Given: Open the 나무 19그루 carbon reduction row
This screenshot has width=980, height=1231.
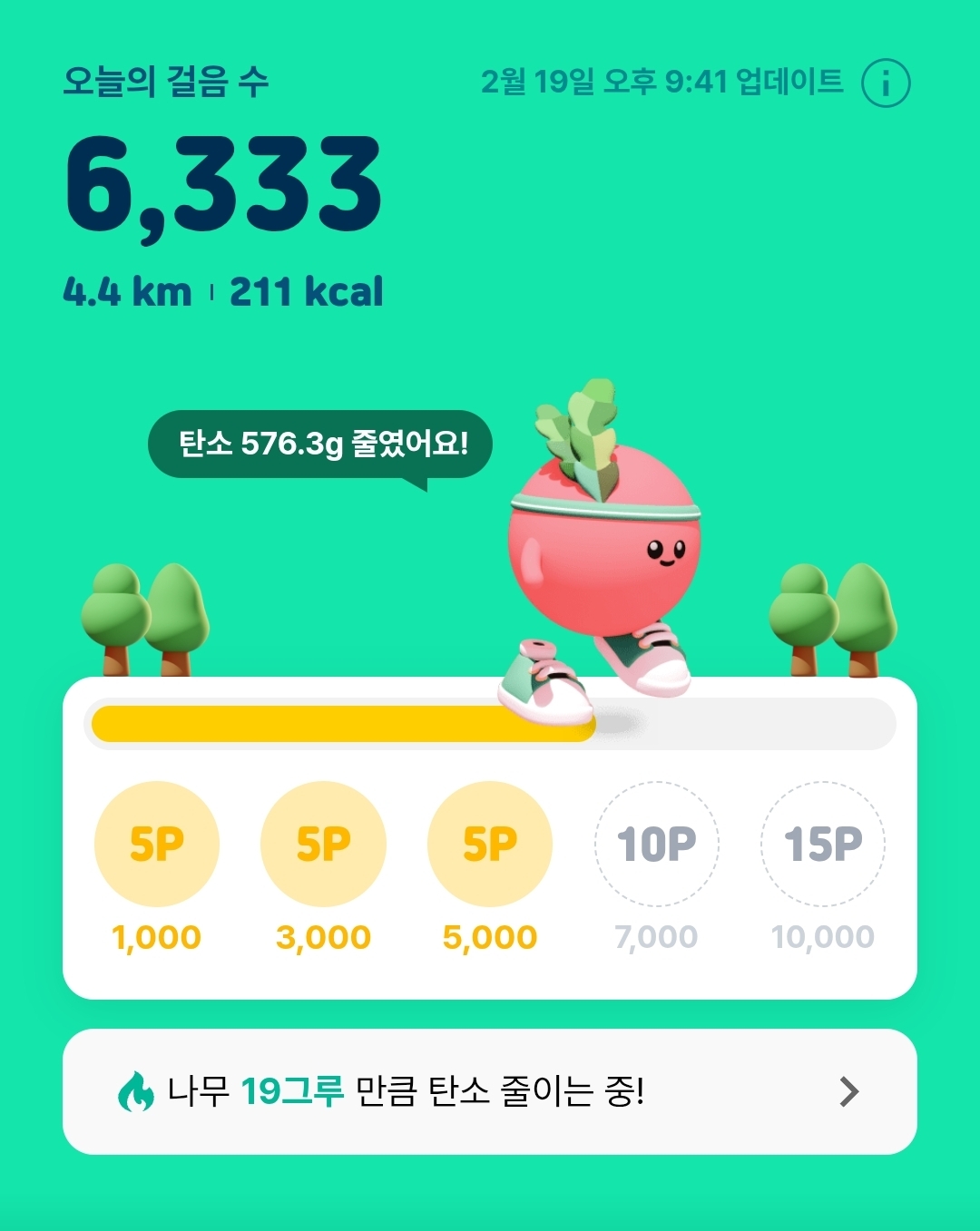Looking at the screenshot, I should (x=490, y=1091).
